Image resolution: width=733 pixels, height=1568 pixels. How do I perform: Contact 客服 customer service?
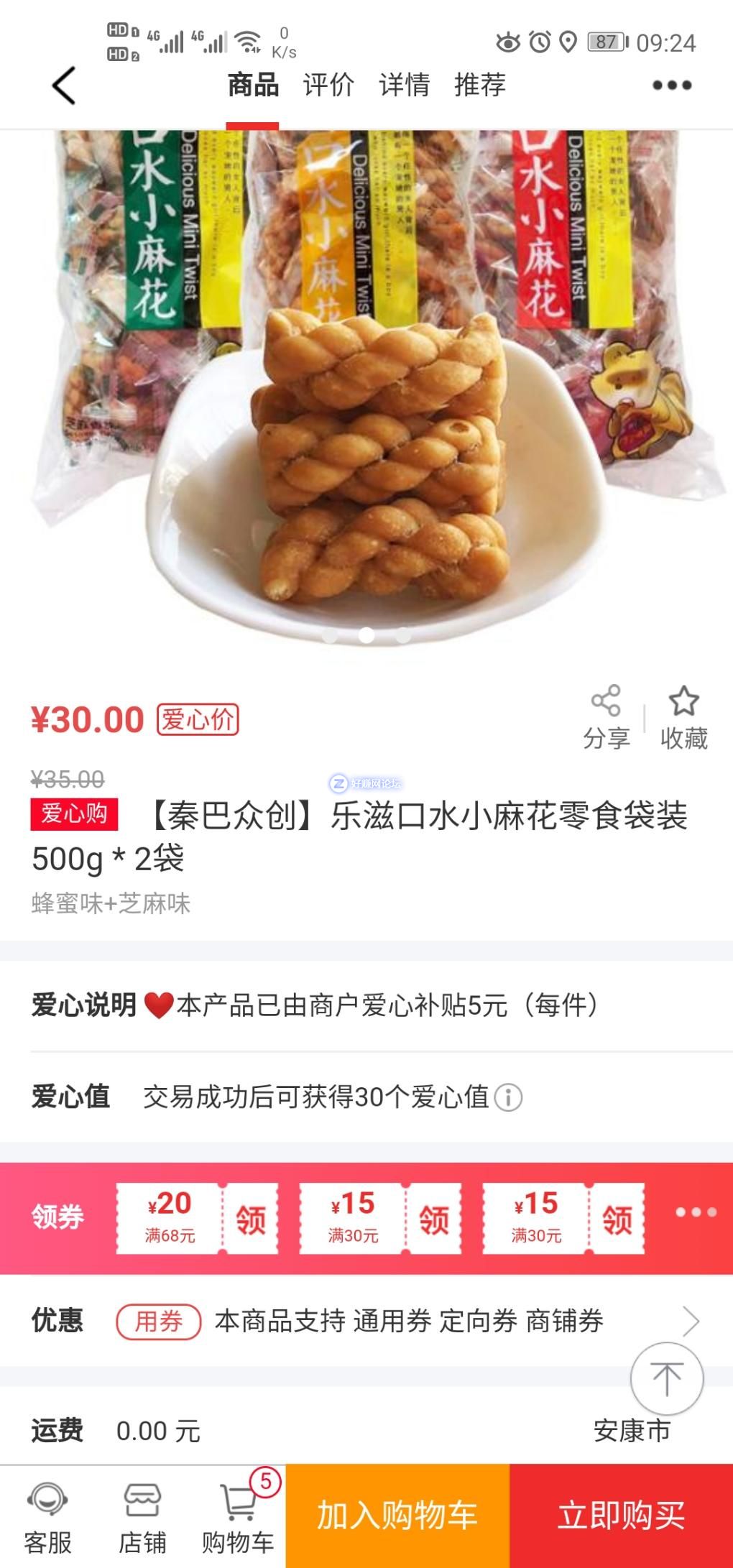click(x=47, y=1516)
